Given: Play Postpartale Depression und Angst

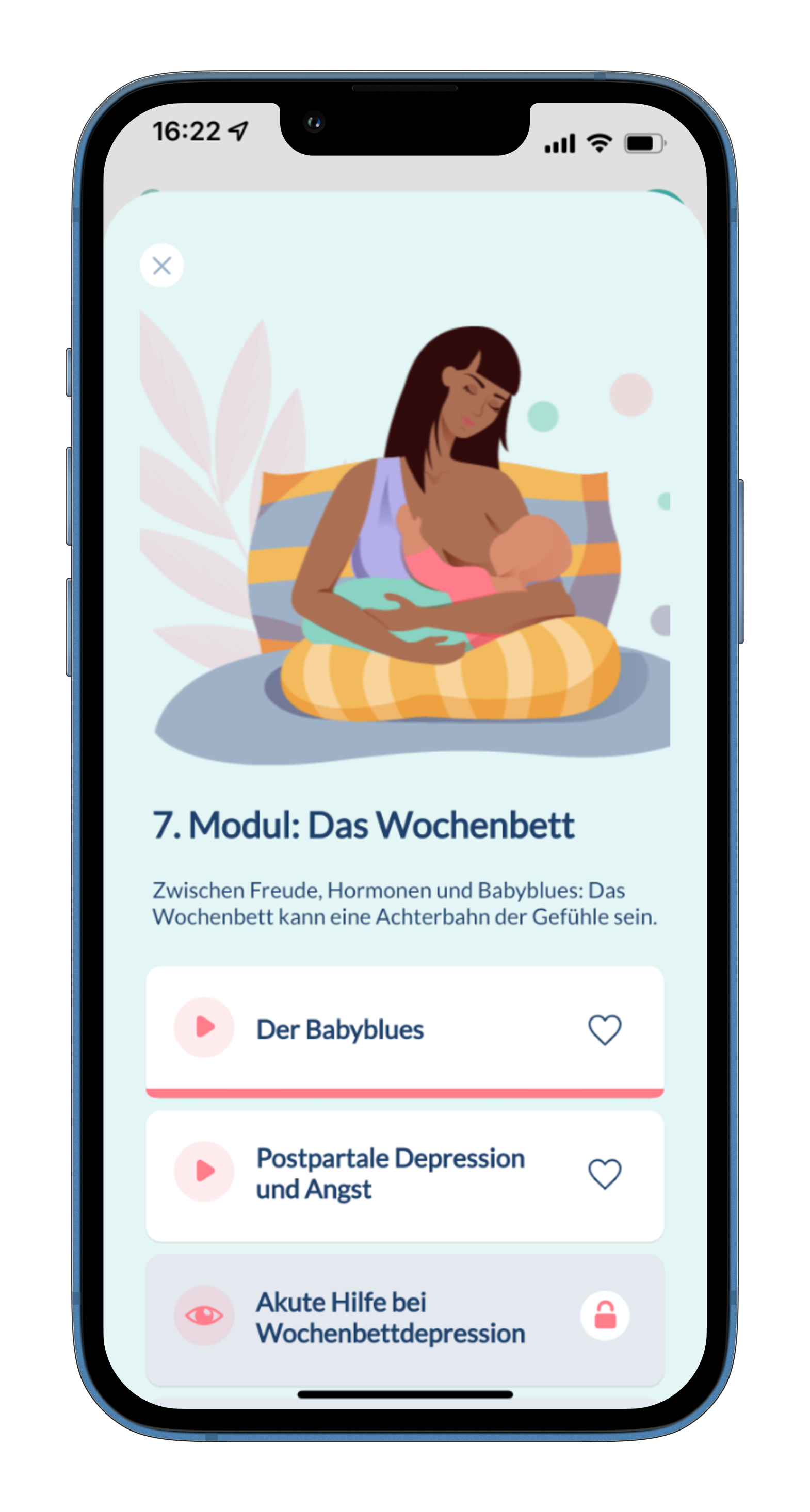Looking at the screenshot, I should (x=204, y=1171).
